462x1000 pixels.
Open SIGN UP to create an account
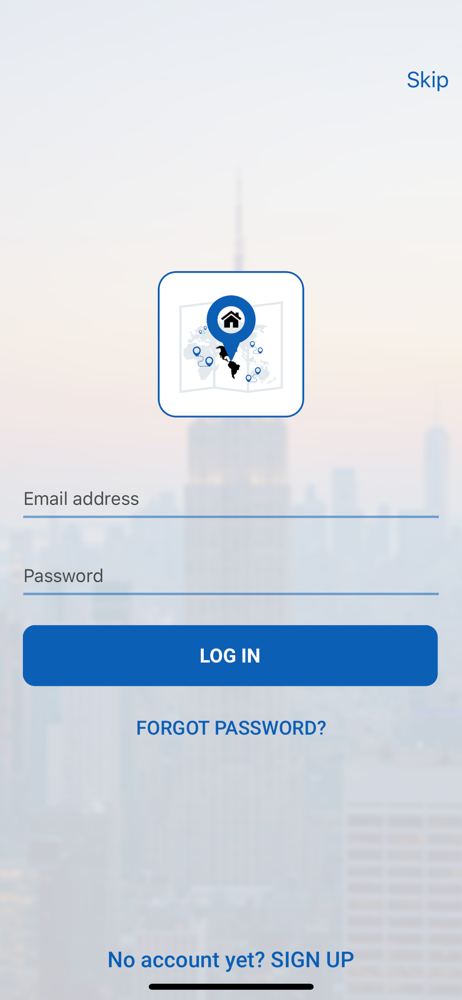[312, 959]
